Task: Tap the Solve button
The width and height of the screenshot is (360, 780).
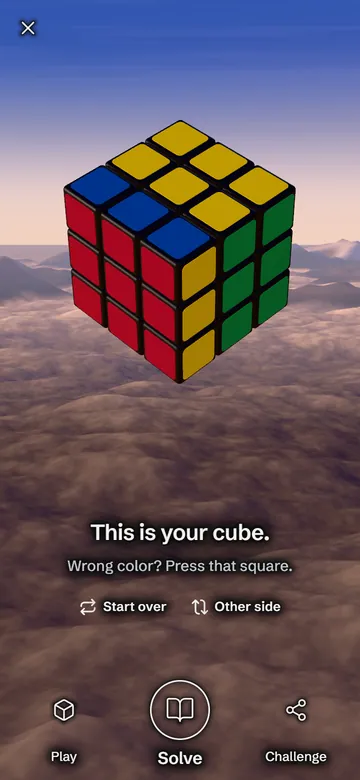Action: click(x=180, y=723)
